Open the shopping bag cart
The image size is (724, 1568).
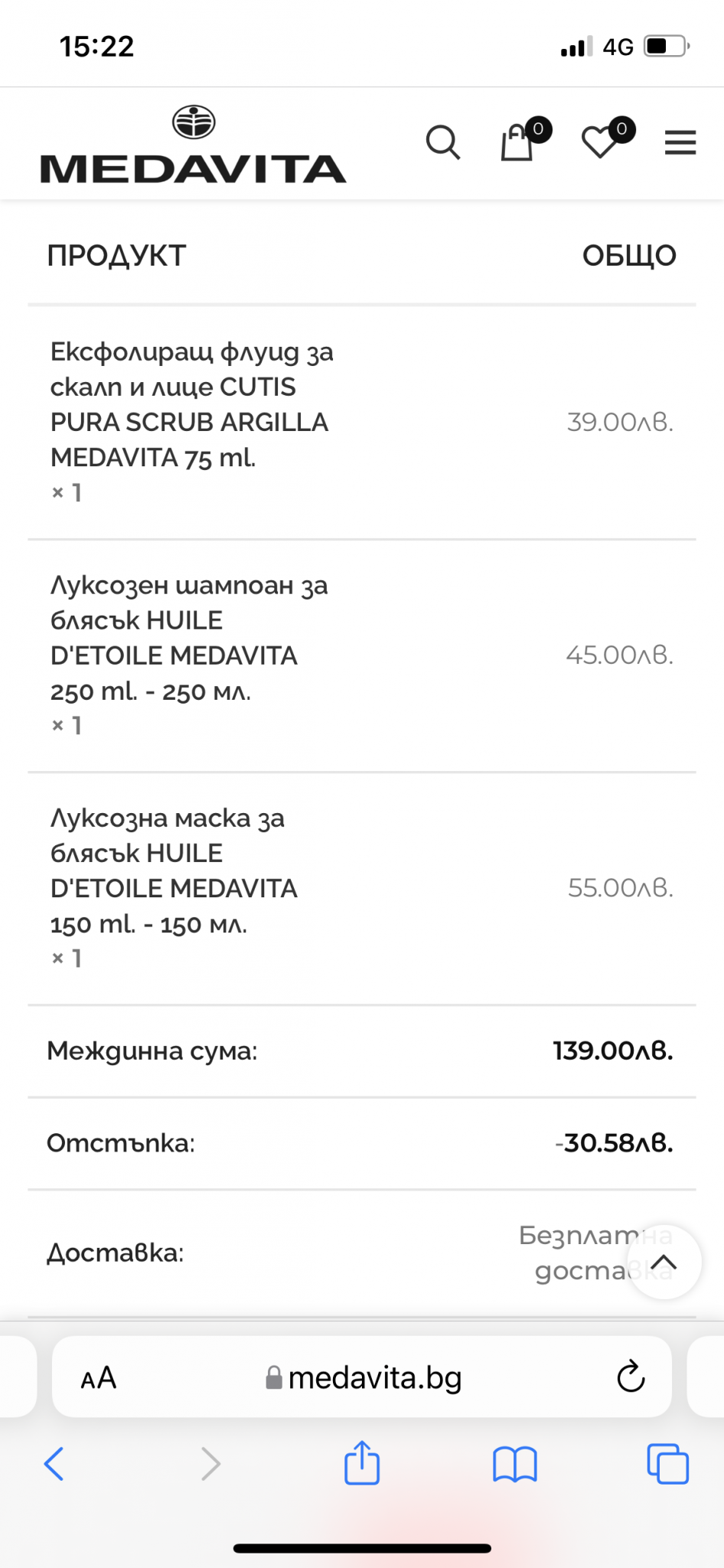pos(517,142)
